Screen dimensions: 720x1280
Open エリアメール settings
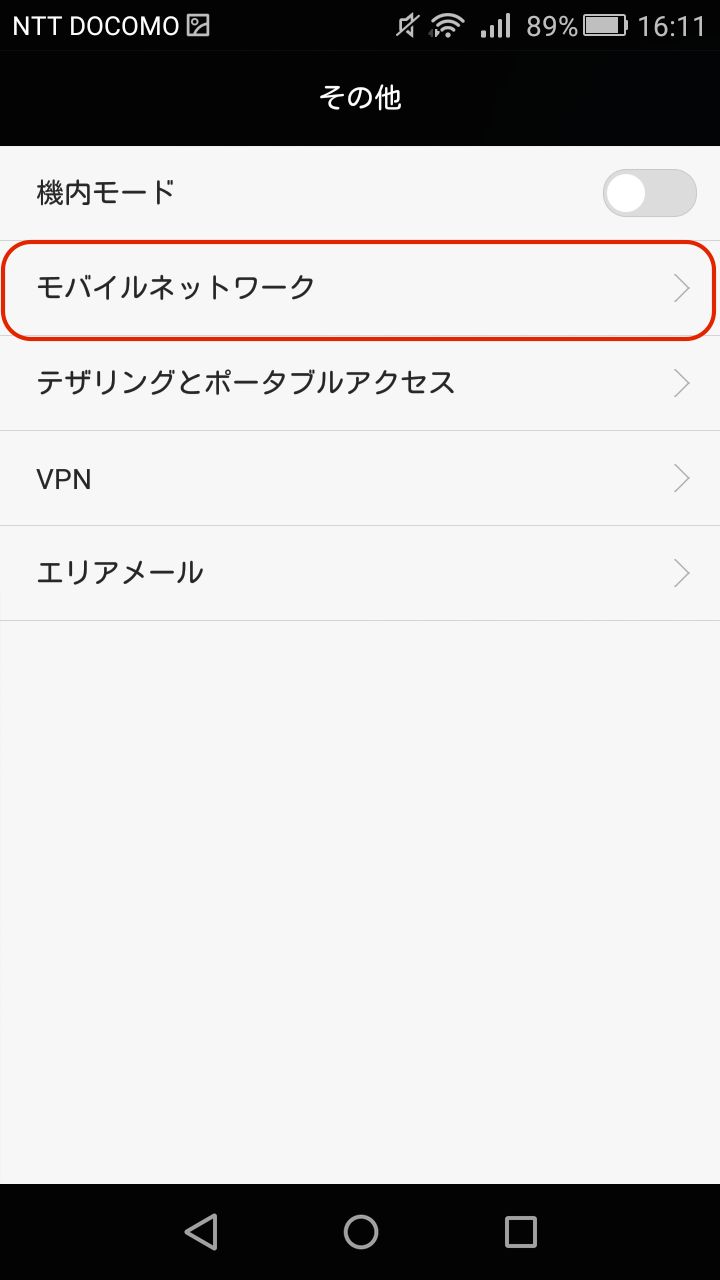pos(360,573)
